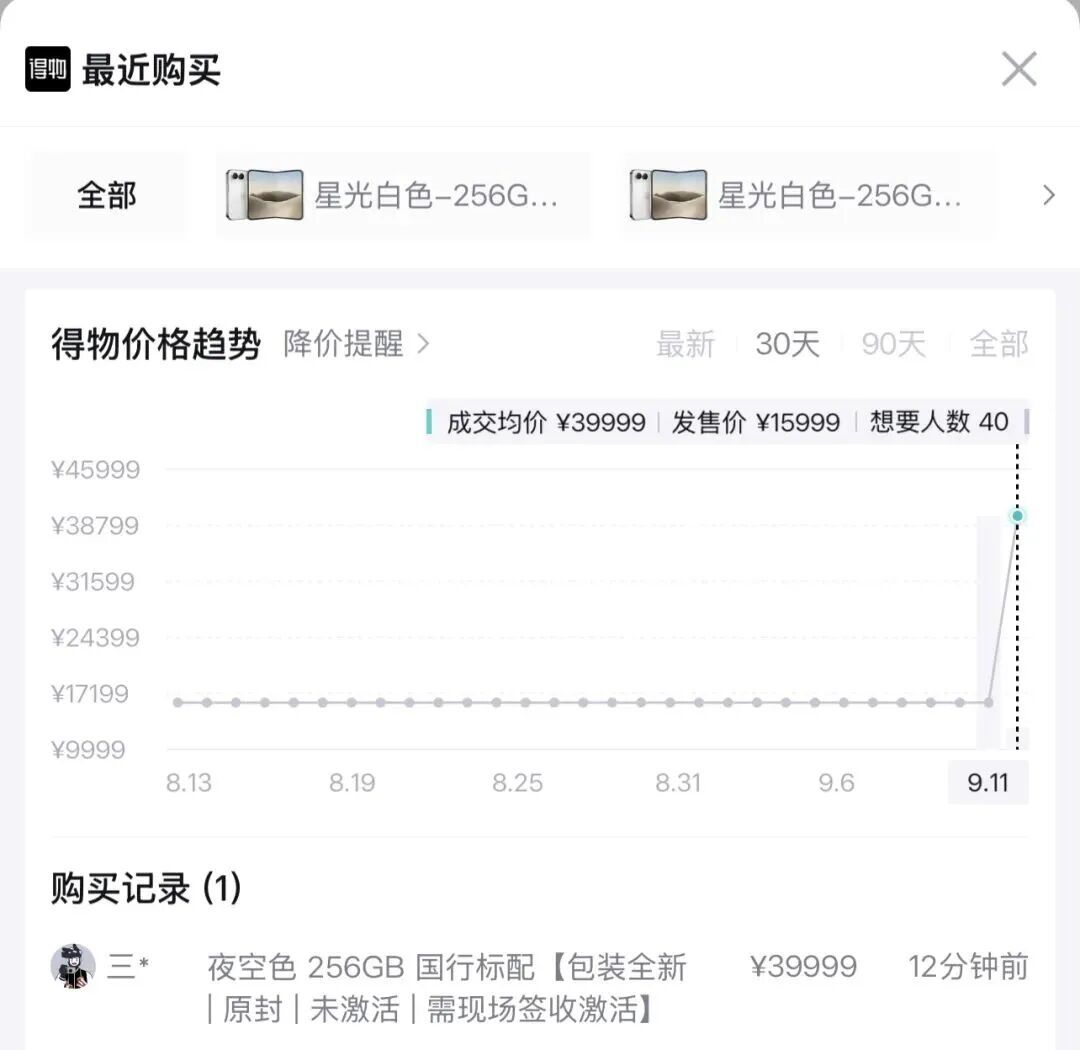
Task: Close the 最近购买 panel
Action: 1019,69
